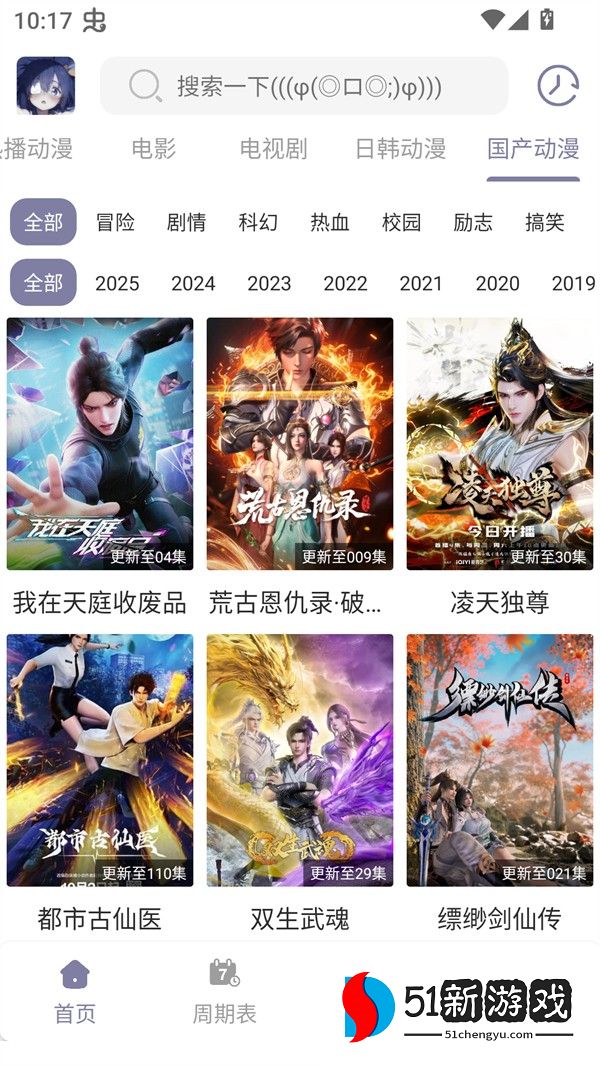Switch to the 电视剧 tab
This screenshot has width=600, height=1066.
coord(273,149)
